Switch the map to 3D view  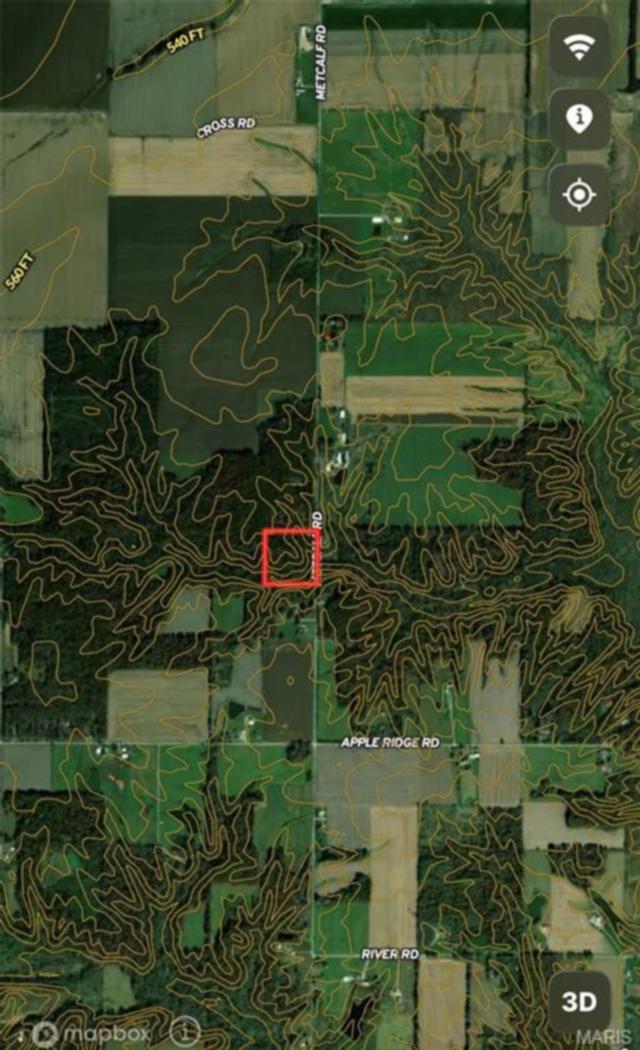click(x=579, y=1002)
